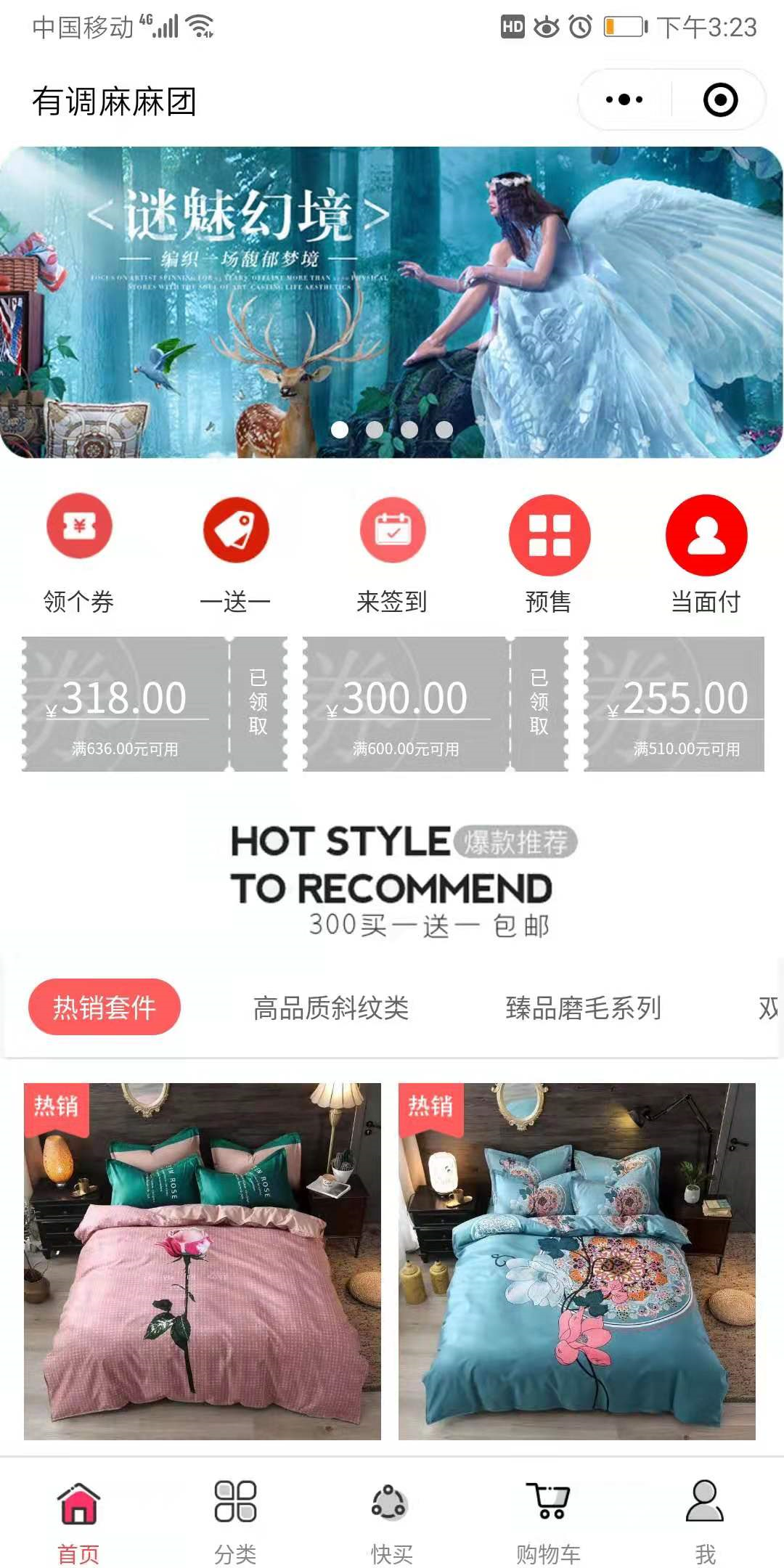Open the pink rose bedding product

click(203, 1261)
